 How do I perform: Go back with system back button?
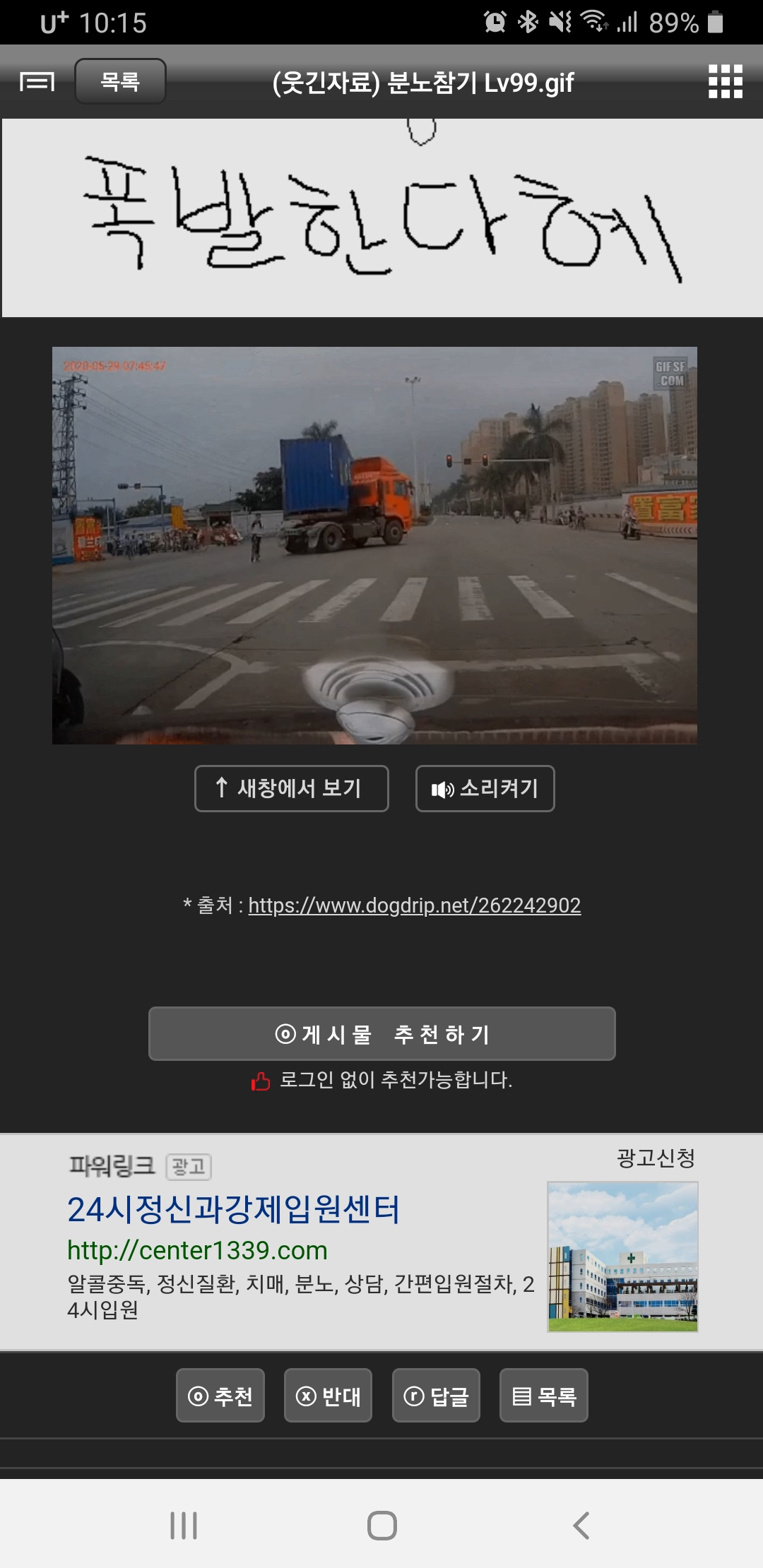tap(581, 1526)
